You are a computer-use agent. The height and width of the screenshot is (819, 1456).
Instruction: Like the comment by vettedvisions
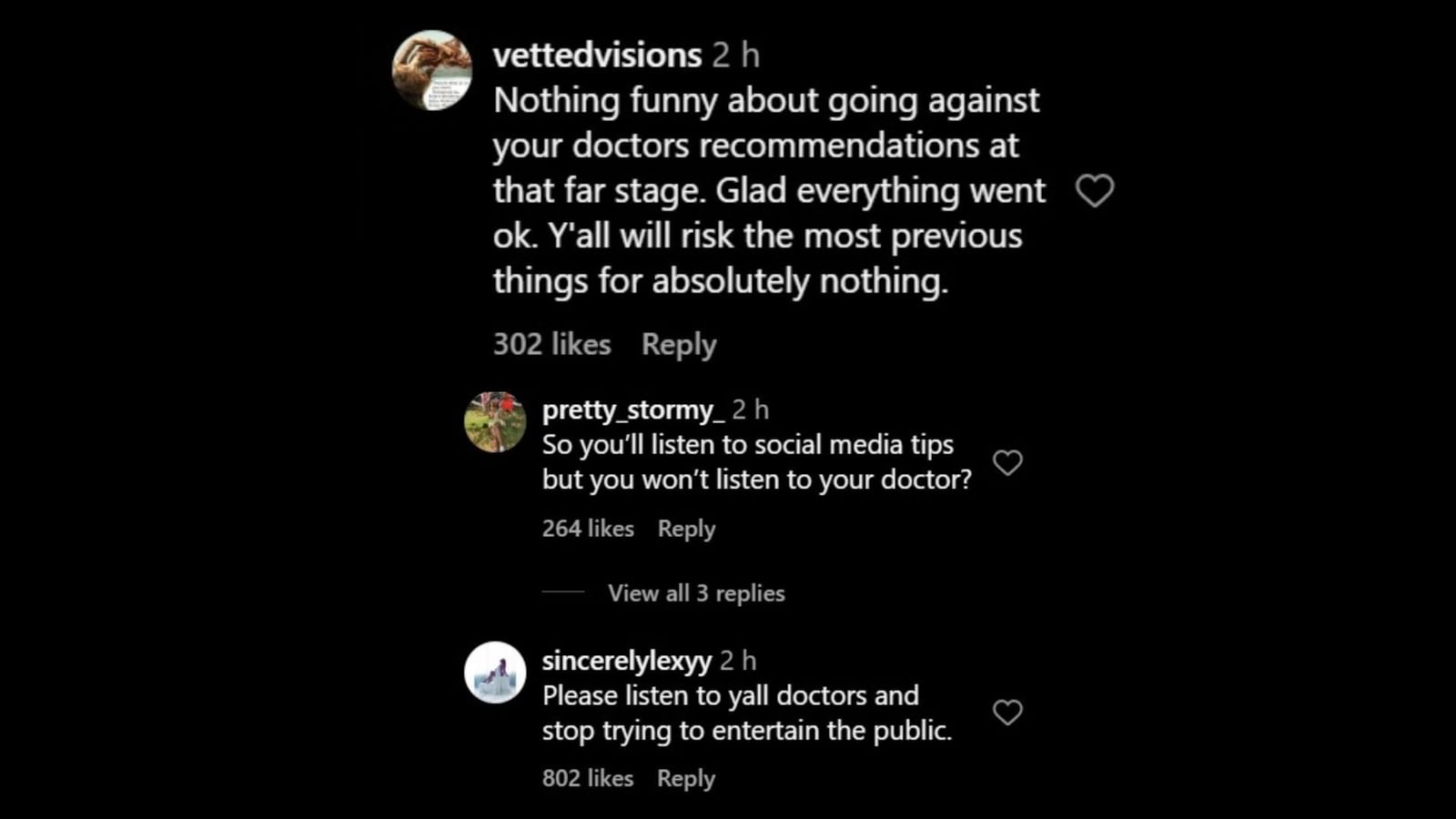pyautogui.click(x=1094, y=191)
